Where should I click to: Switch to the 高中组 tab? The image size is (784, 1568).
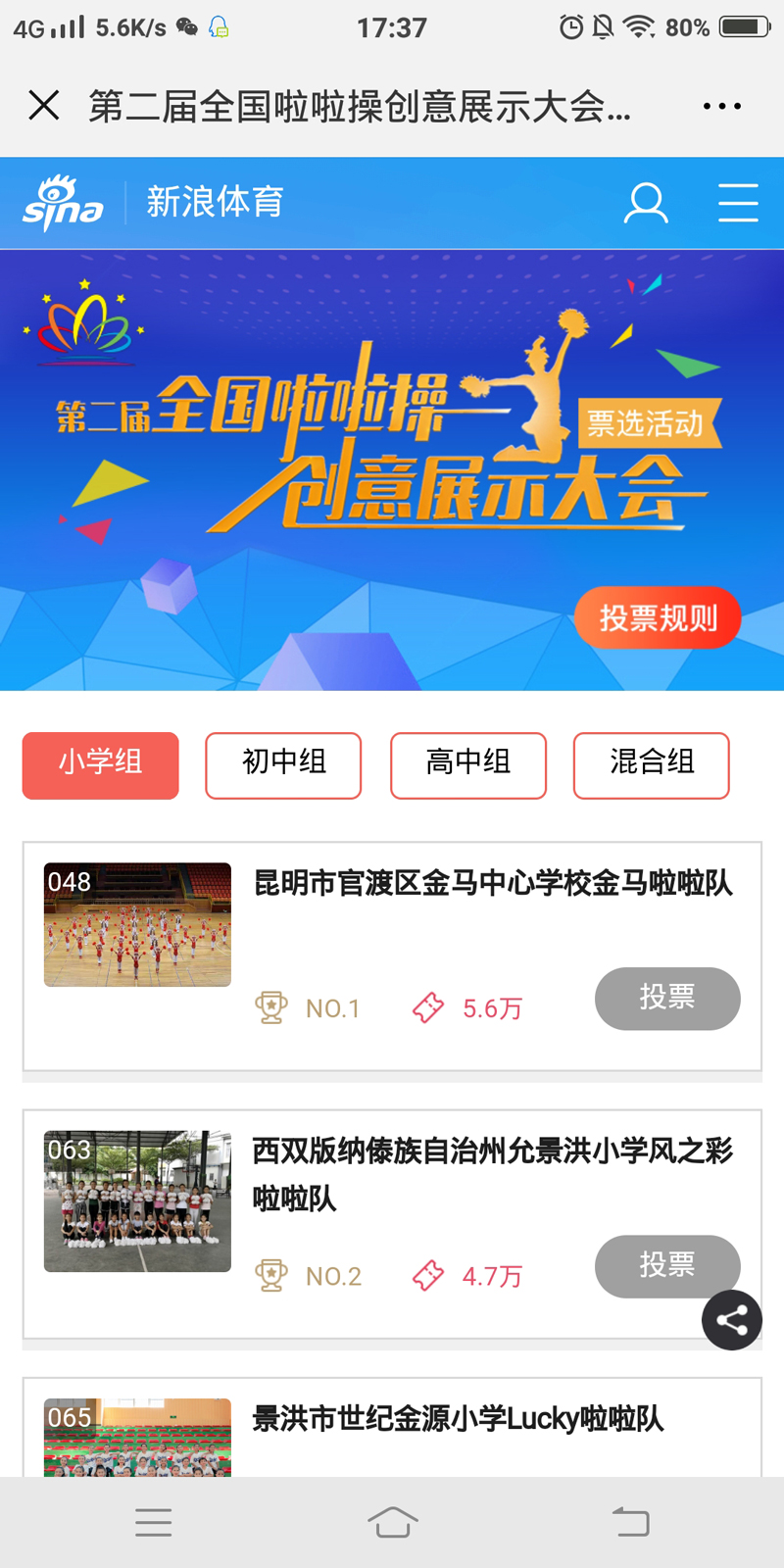pyautogui.click(x=468, y=765)
